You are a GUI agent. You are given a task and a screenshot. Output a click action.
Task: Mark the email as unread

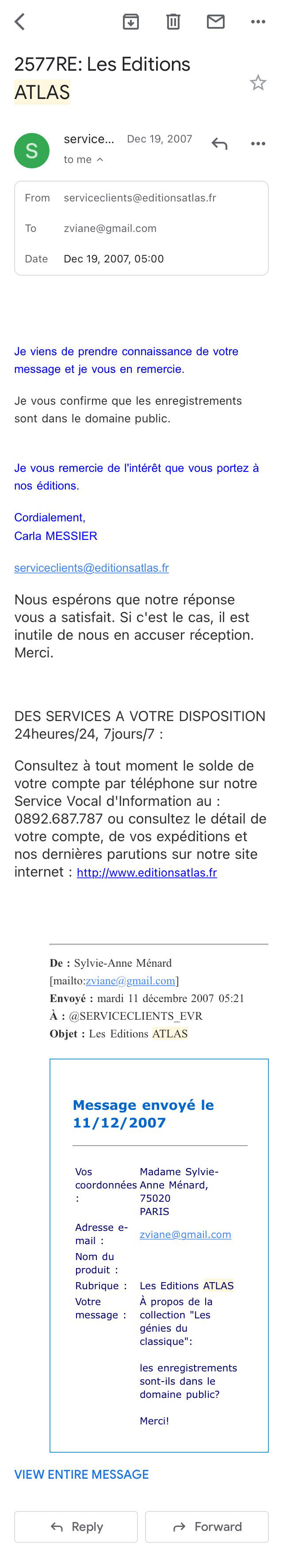coord(215,22)
